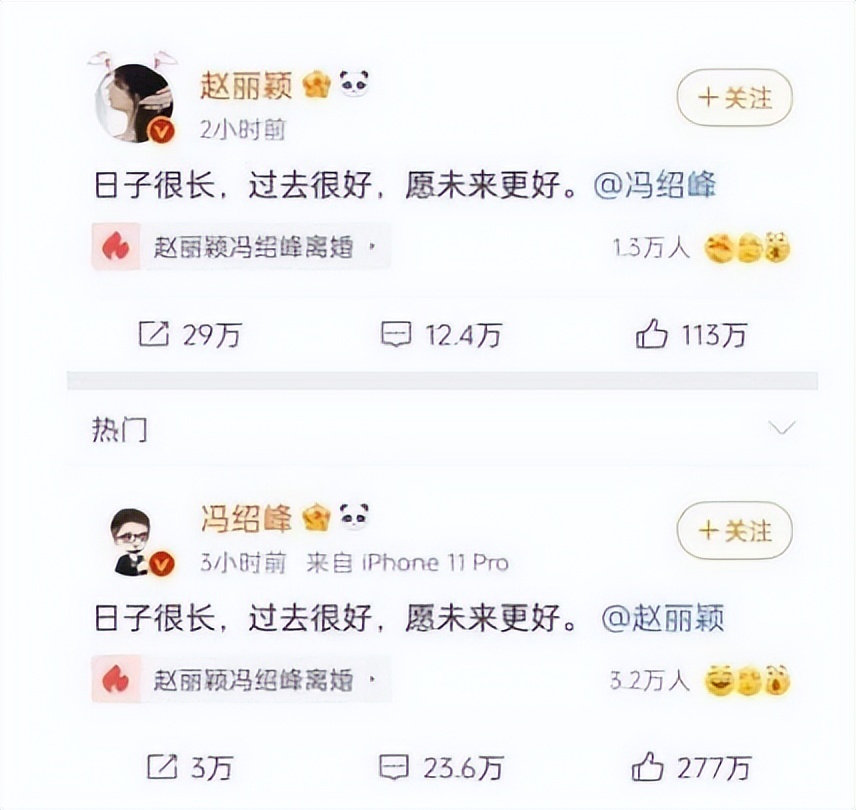Open the 赵丽颖冯绍峰离婚 topic under 赵丽颖's post

[x=240, y=247]
